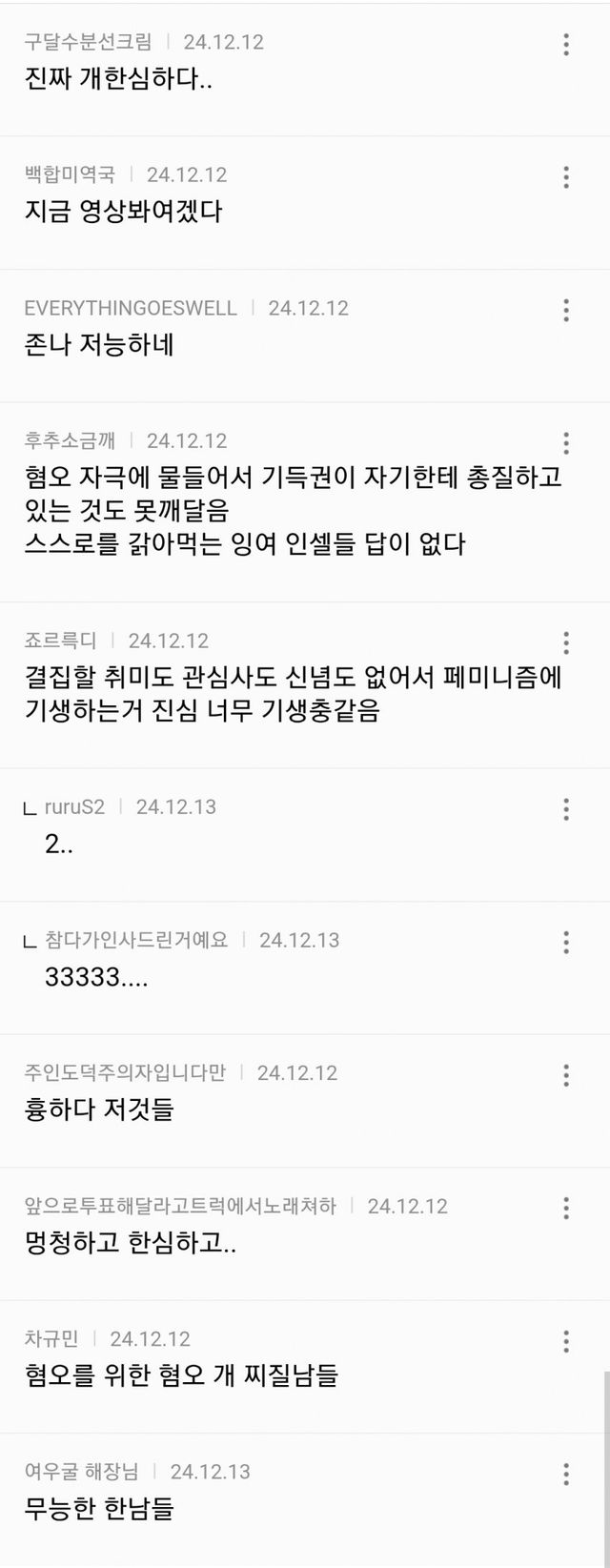Screen dimensions: 610x1568
Task: Open more options for 주인도덕주의자입니다만's comment
Action: [x=566, y=1075]
